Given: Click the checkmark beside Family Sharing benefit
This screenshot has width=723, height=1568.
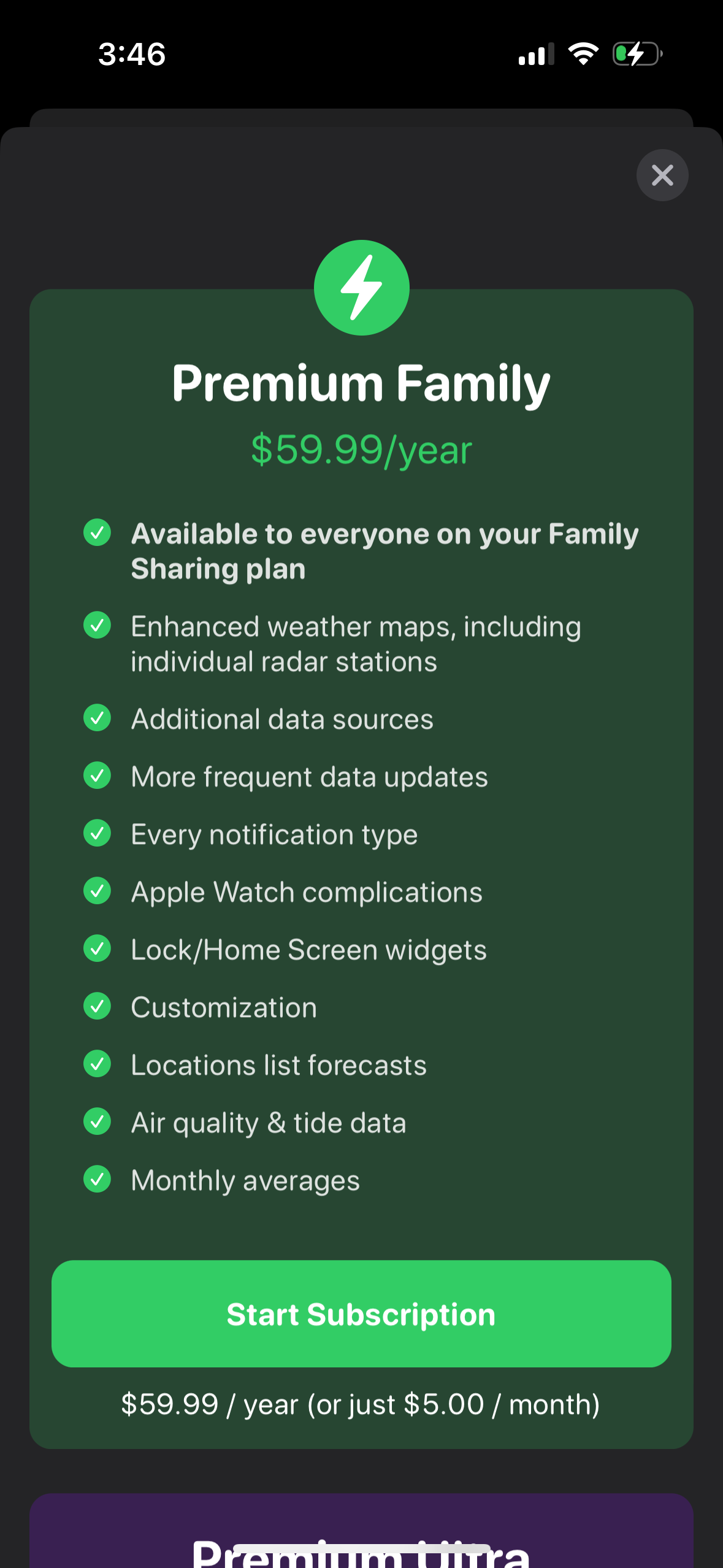Looking at the screenshot, I should (97, 534).
